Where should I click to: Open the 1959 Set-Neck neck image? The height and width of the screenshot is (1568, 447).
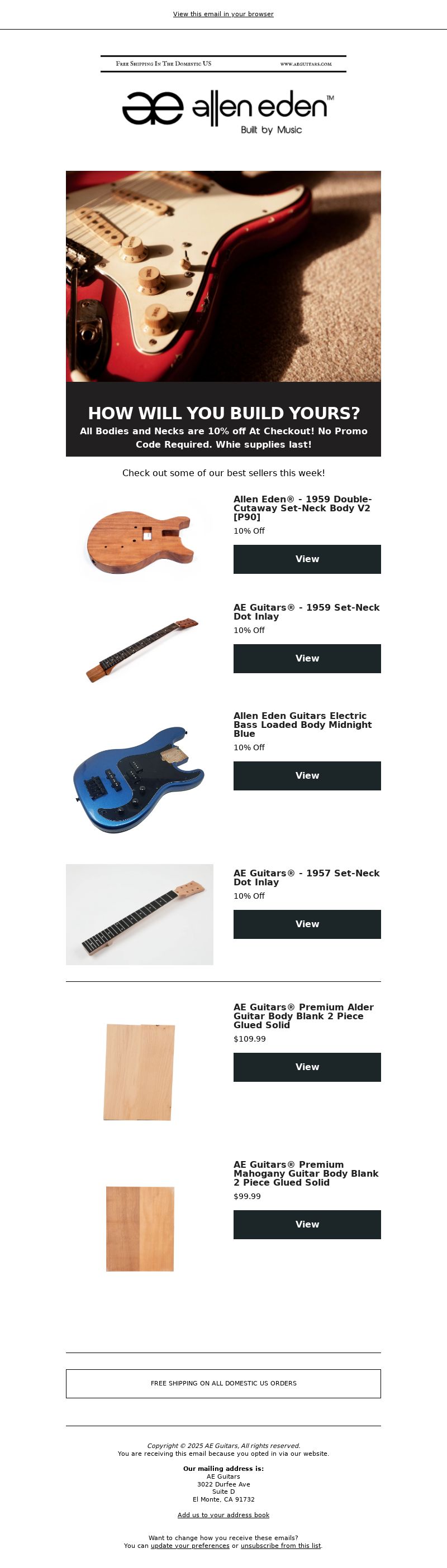140,650
